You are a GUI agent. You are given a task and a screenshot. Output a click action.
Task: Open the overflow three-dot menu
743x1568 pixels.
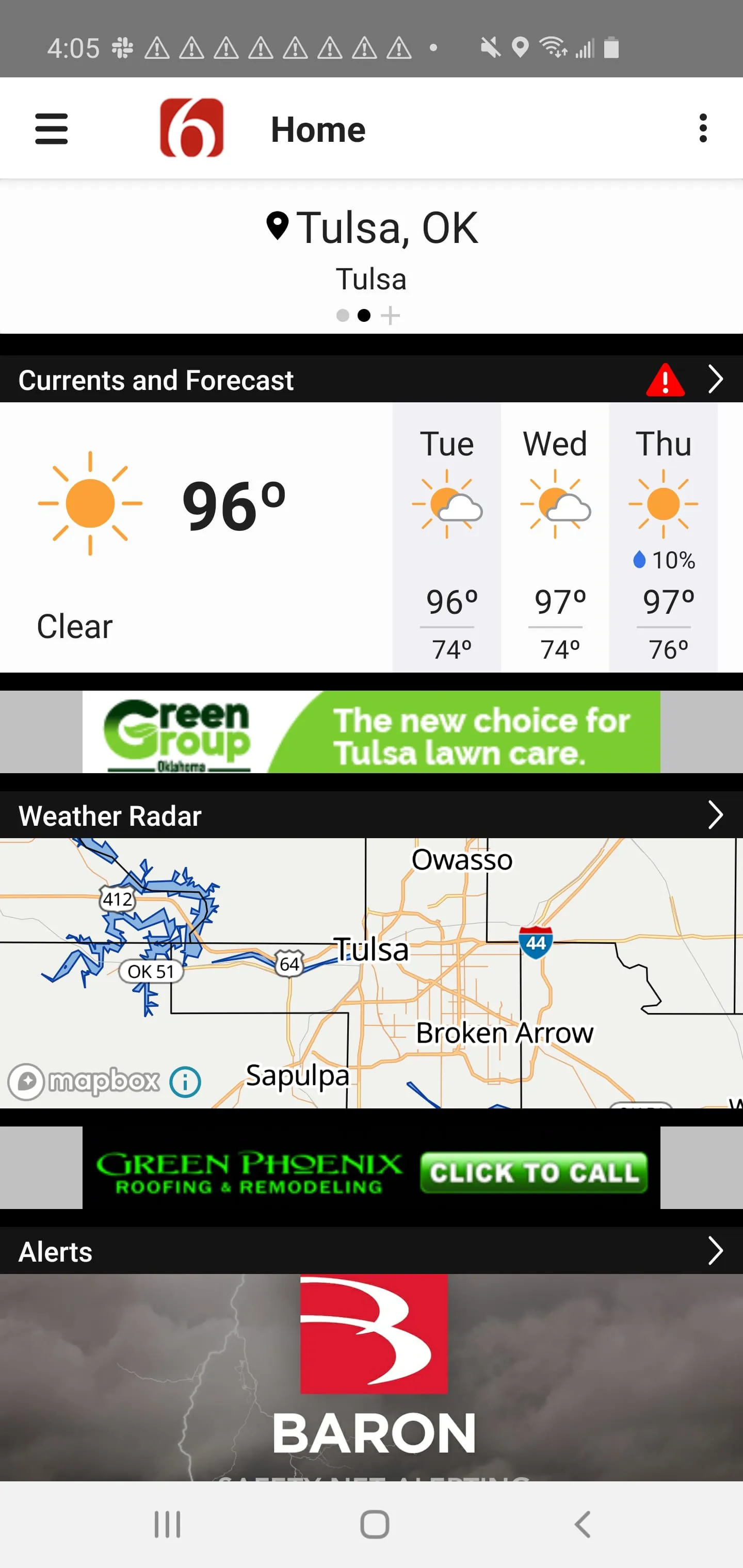pos(703,128)
